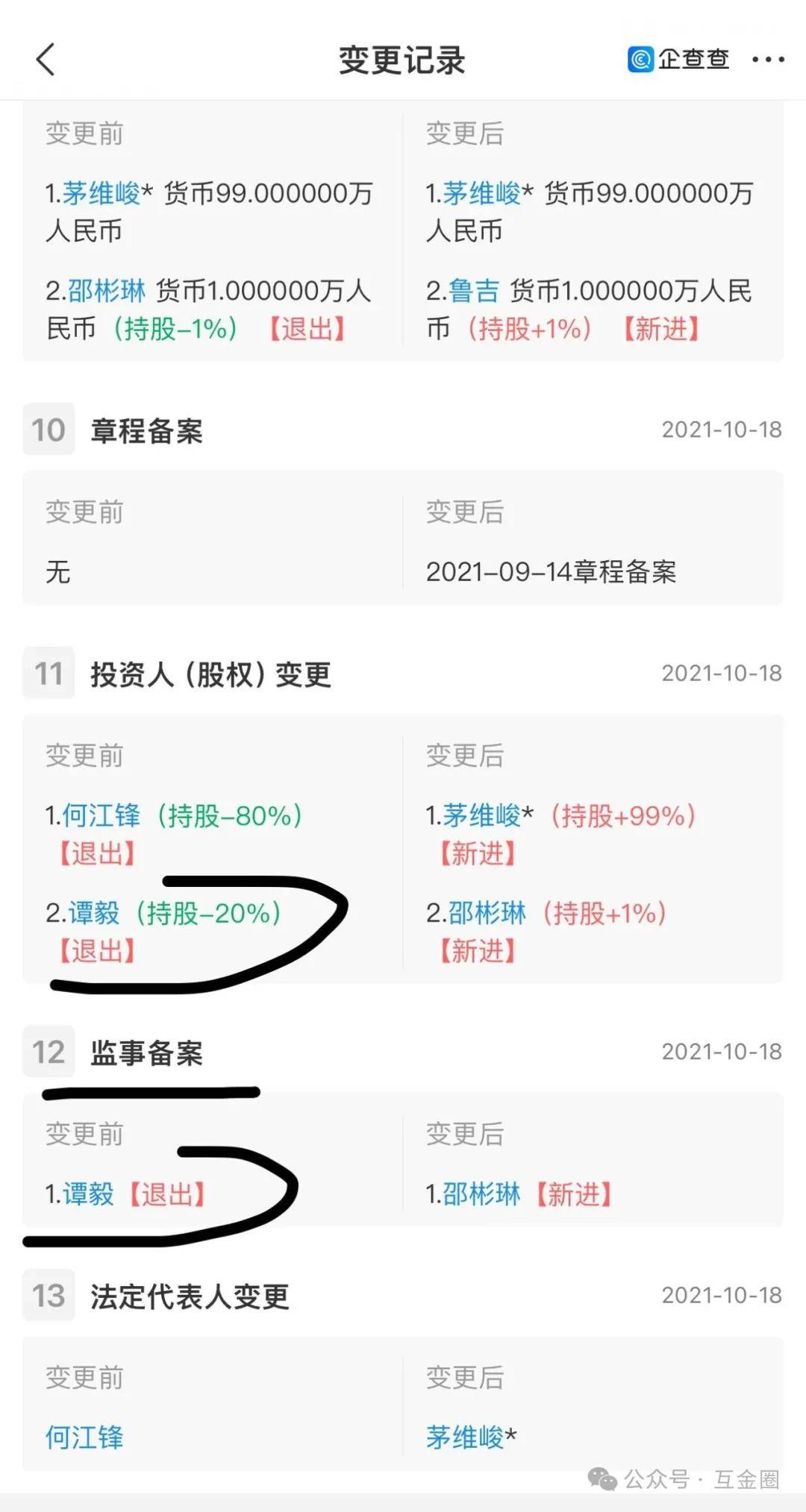Open 茅维峻 under 法定代表人变更 变更后
806x1512 pixels.
464,1437
